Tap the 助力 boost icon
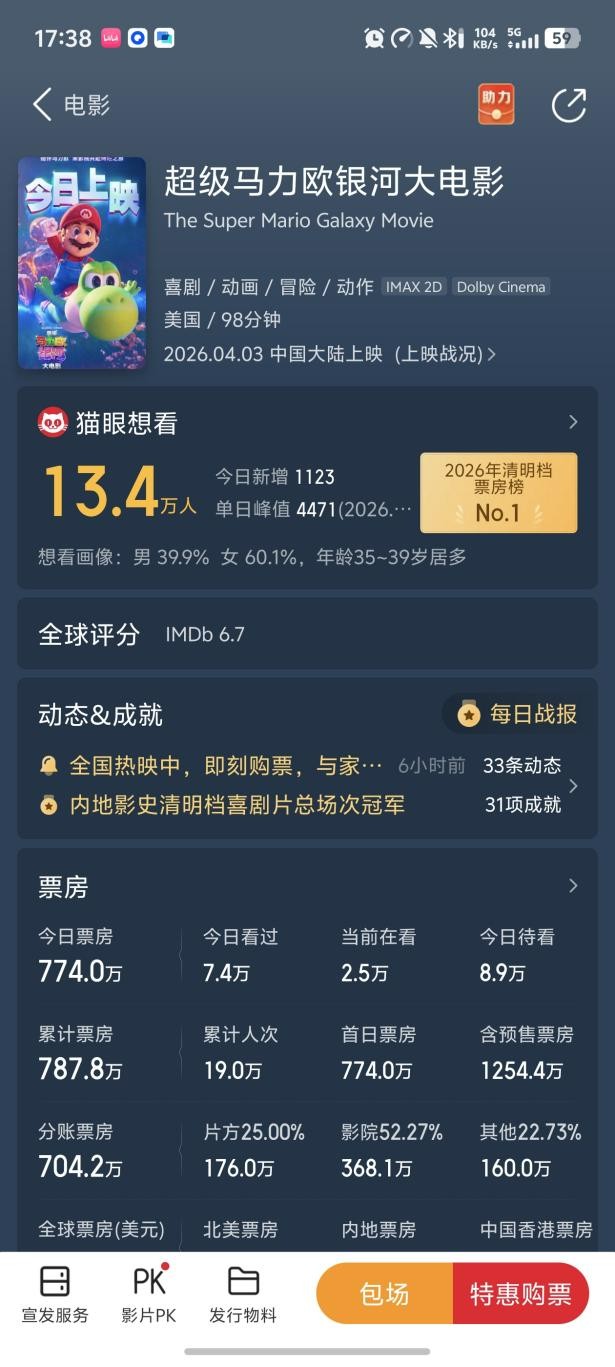Viewport: 615px width, 1367px height. coord(496,105)
